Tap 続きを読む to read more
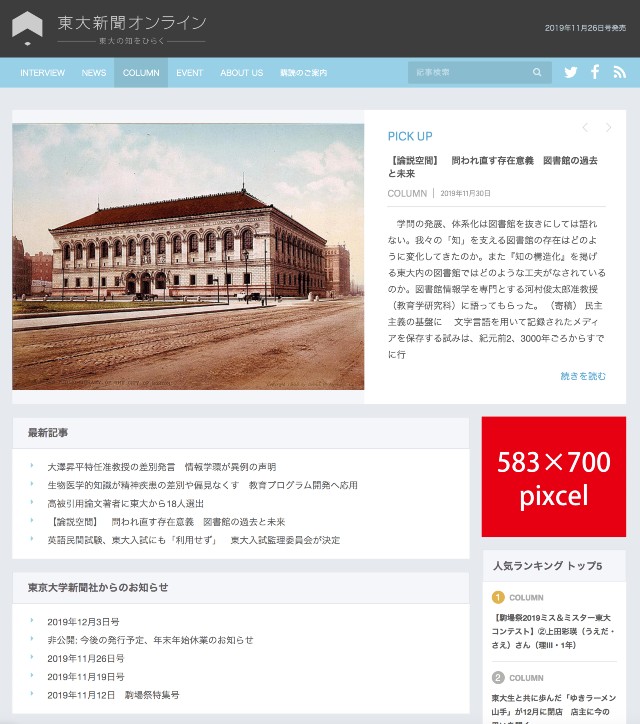The height and width of the screenshot is (724, 640). point(582,376)
